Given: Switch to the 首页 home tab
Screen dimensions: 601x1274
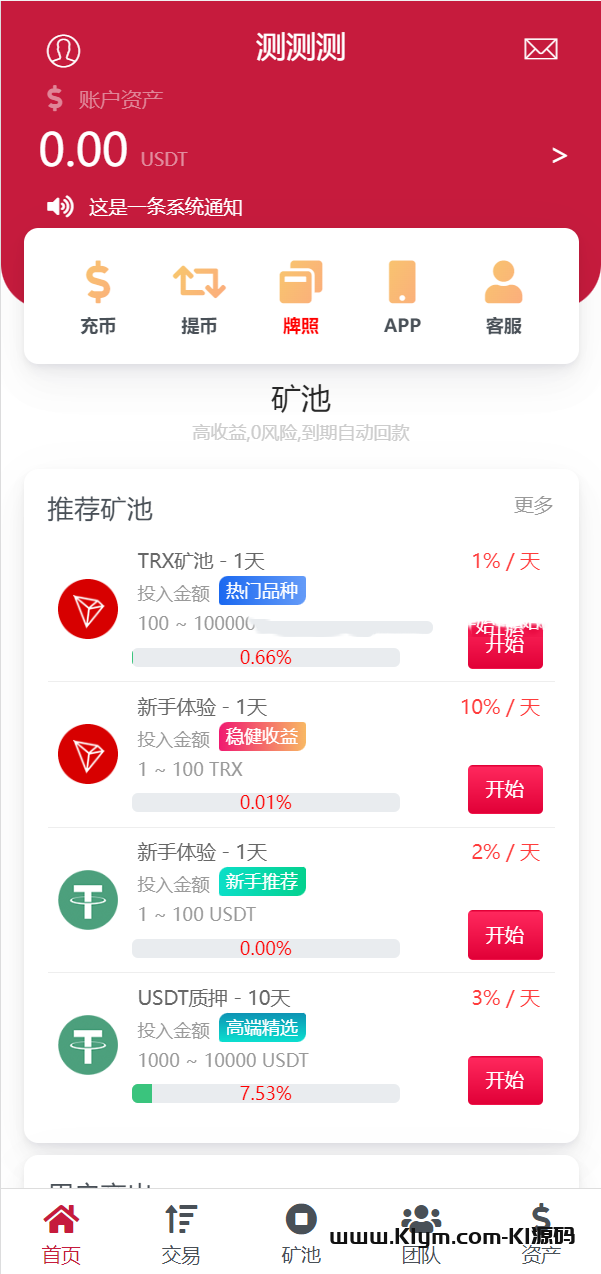Looking at the screenshot, I should click(61, 1234).
